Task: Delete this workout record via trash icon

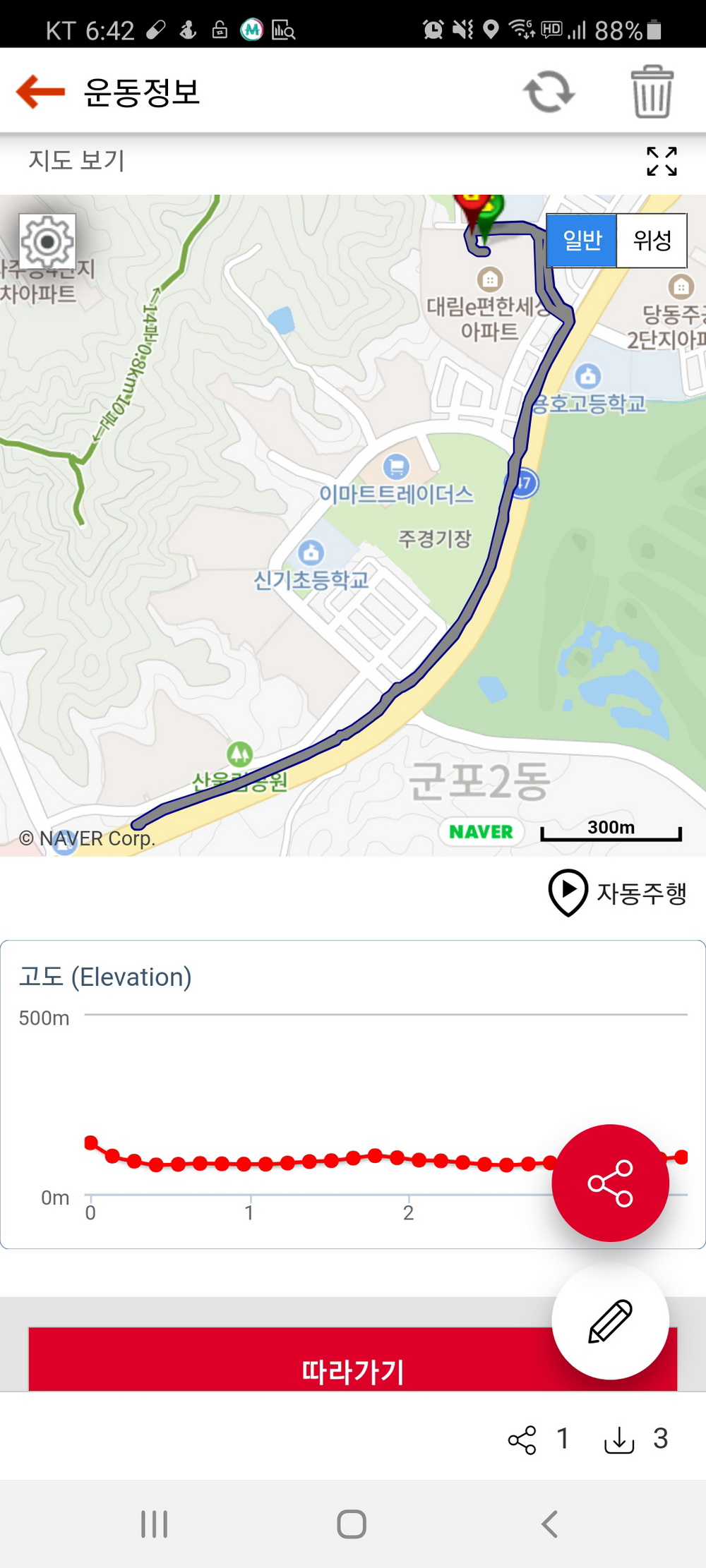Action: (x=652, y=92)
